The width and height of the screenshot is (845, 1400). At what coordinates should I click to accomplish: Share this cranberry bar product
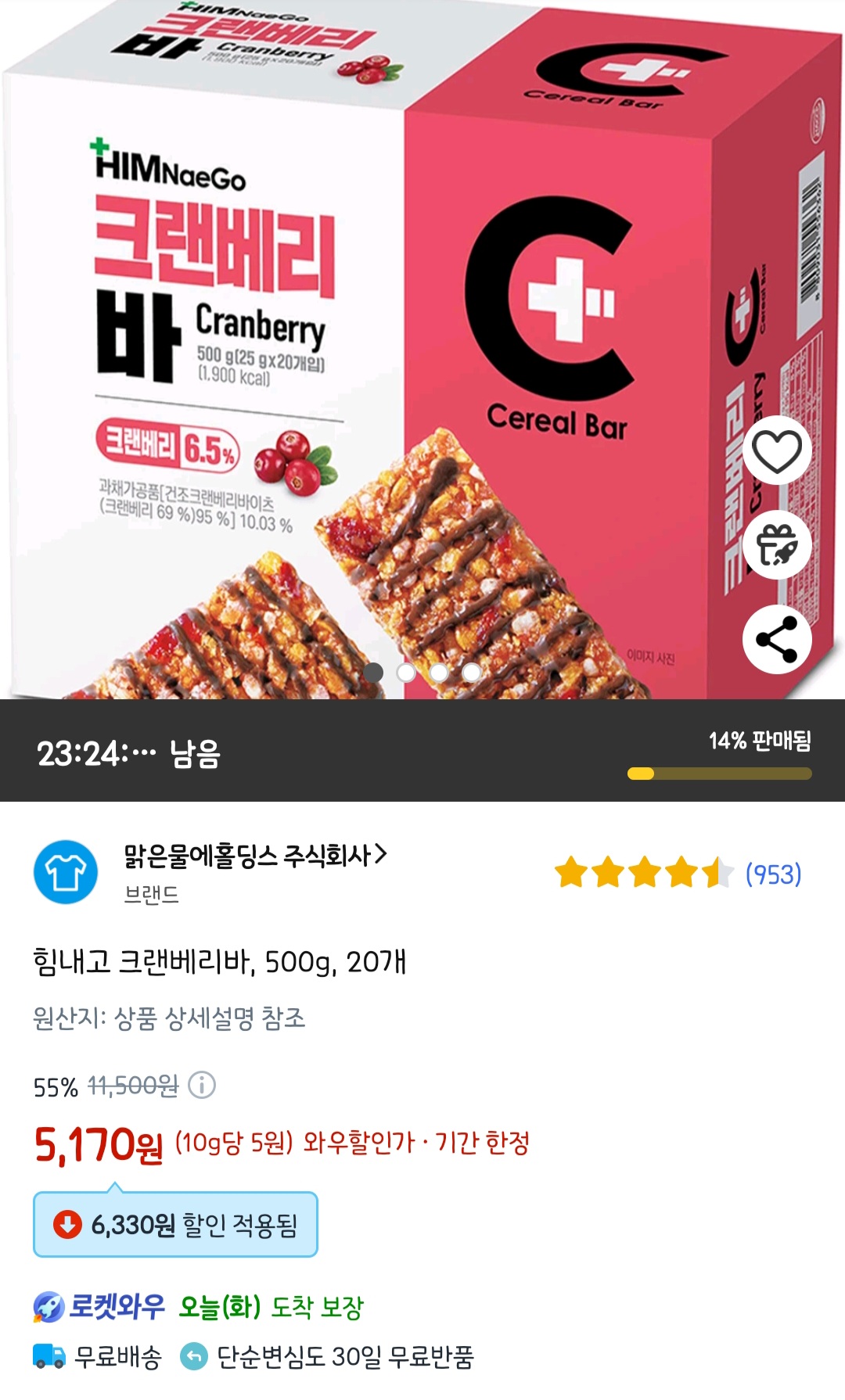(x=776, y=639)
